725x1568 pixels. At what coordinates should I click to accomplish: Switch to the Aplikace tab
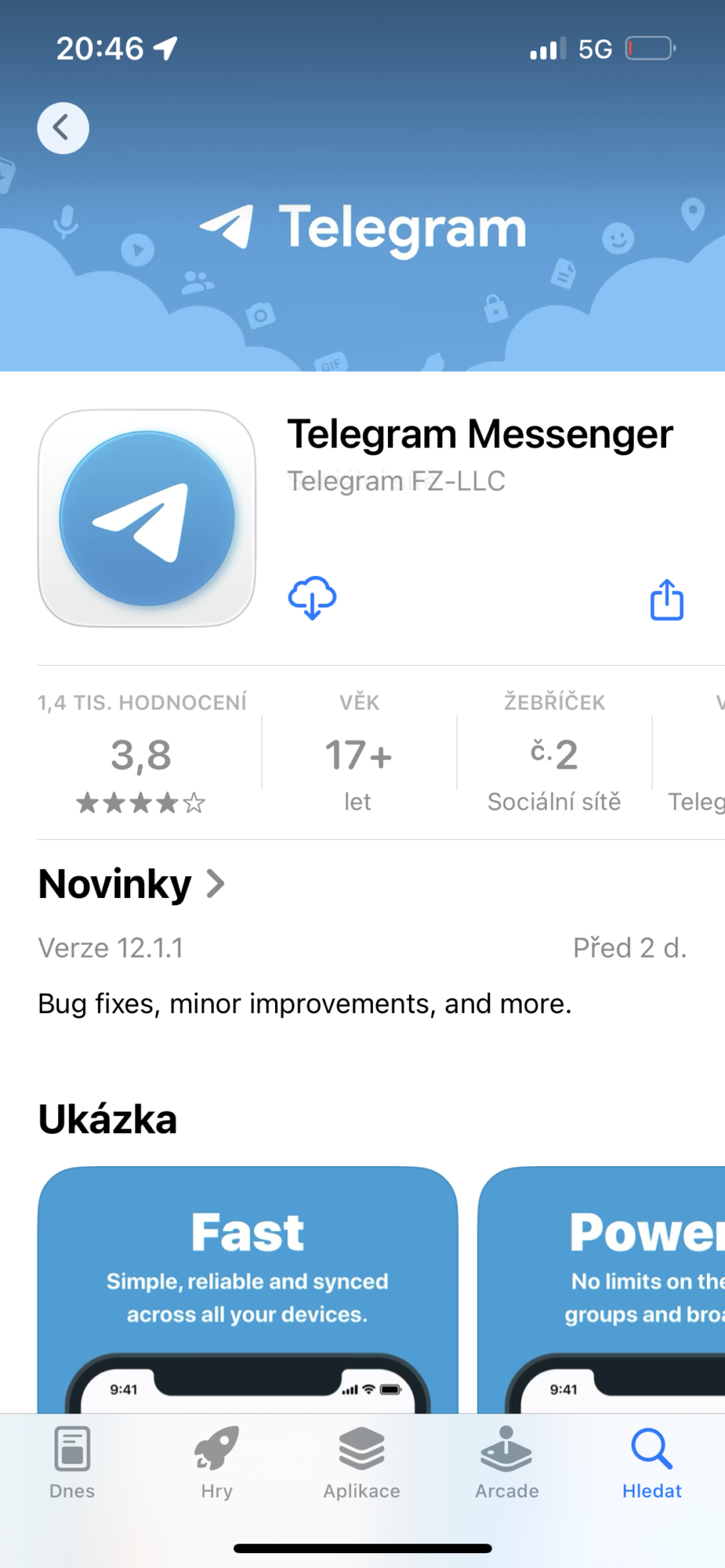(362, 1462)
